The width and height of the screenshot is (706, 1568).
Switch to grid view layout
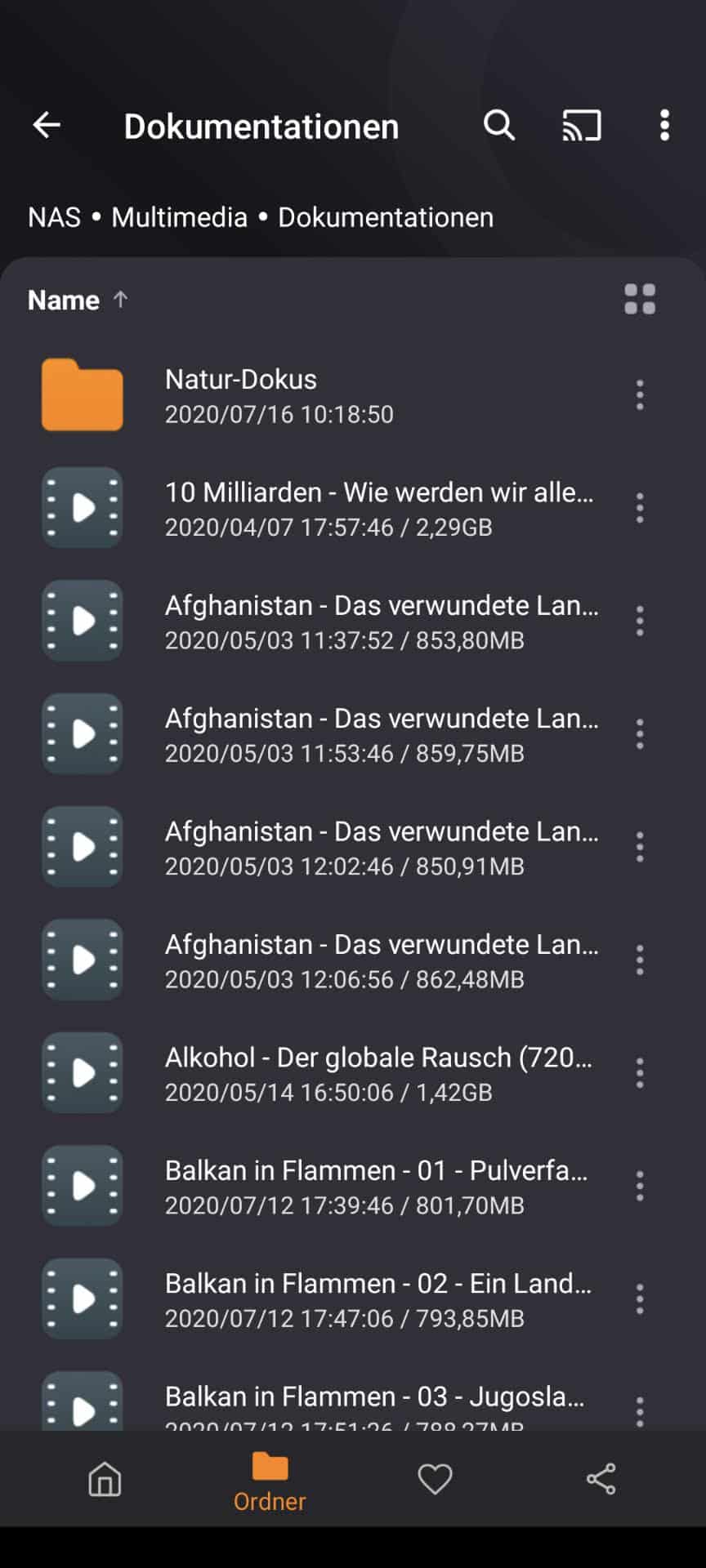coord(640,299)
